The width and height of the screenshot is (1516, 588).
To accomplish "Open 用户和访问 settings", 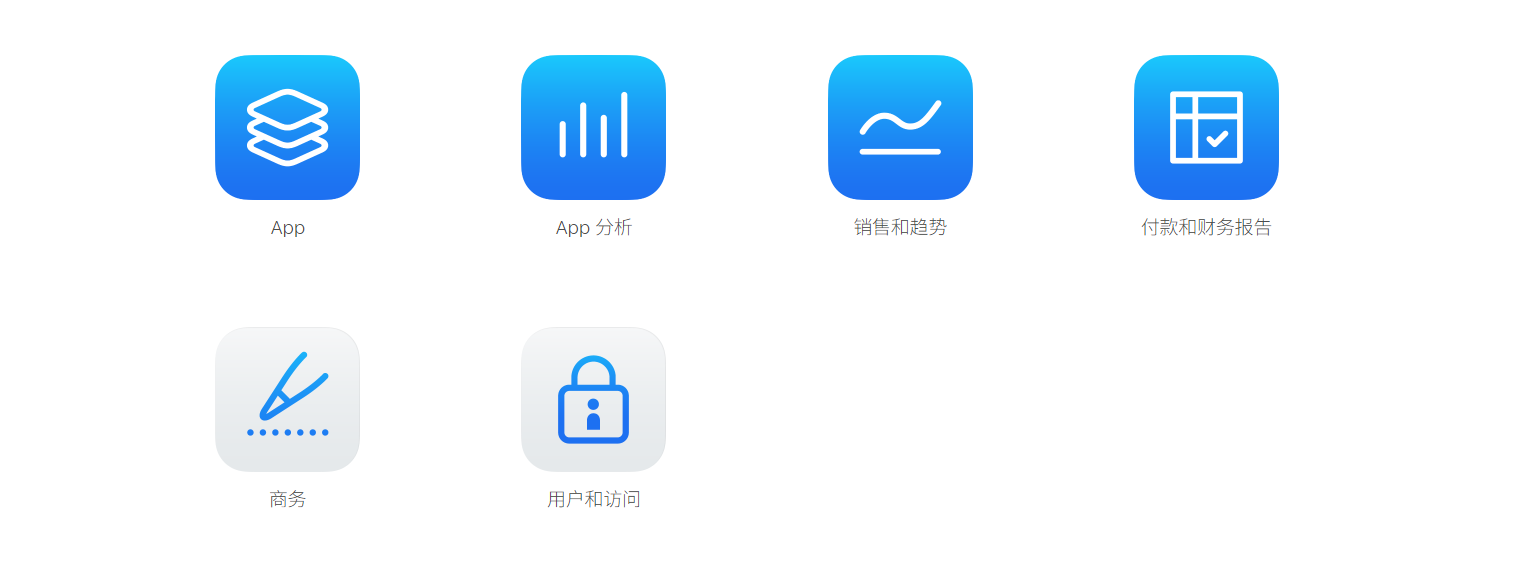I will (x=593, y=400).
